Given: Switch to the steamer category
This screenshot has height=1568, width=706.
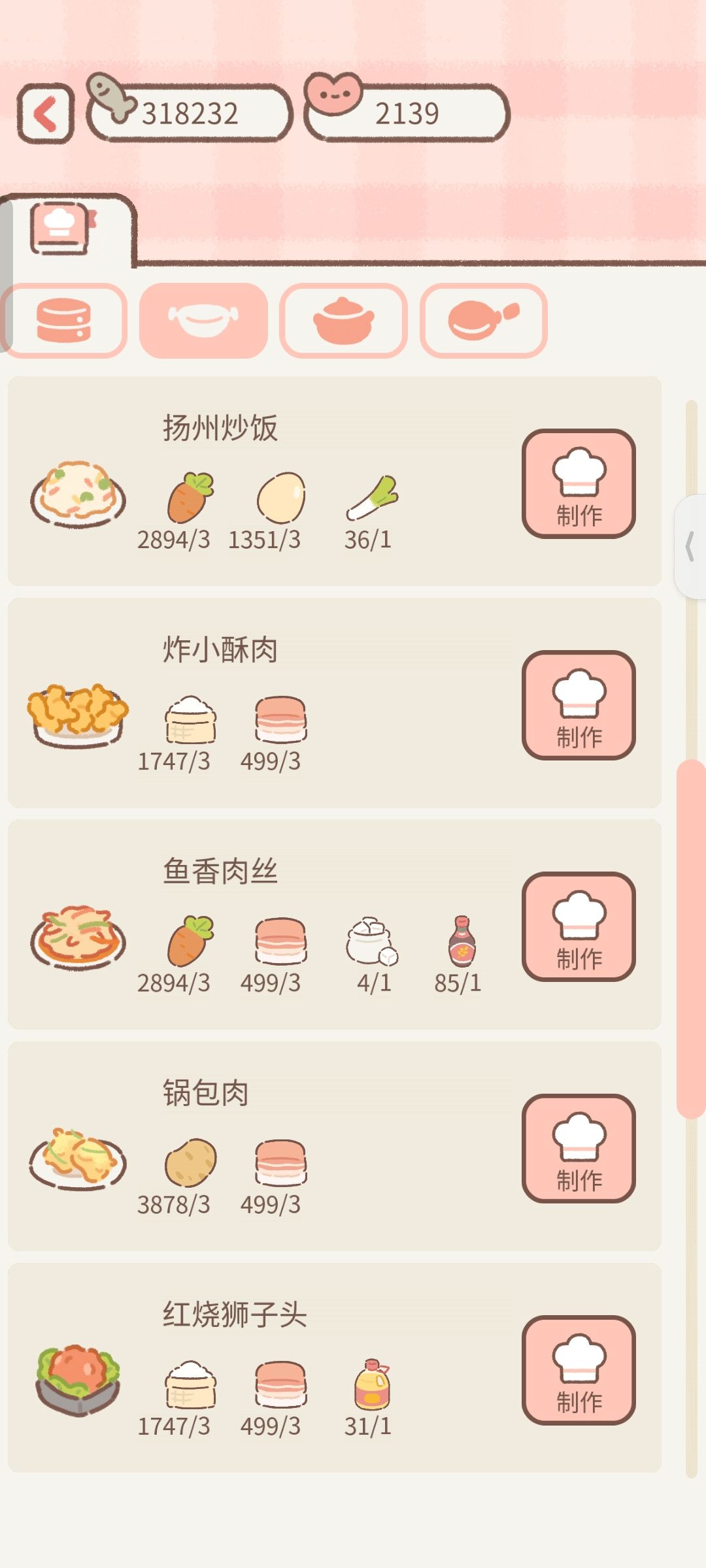Looking at the screenshot, I should coord(64,320).
